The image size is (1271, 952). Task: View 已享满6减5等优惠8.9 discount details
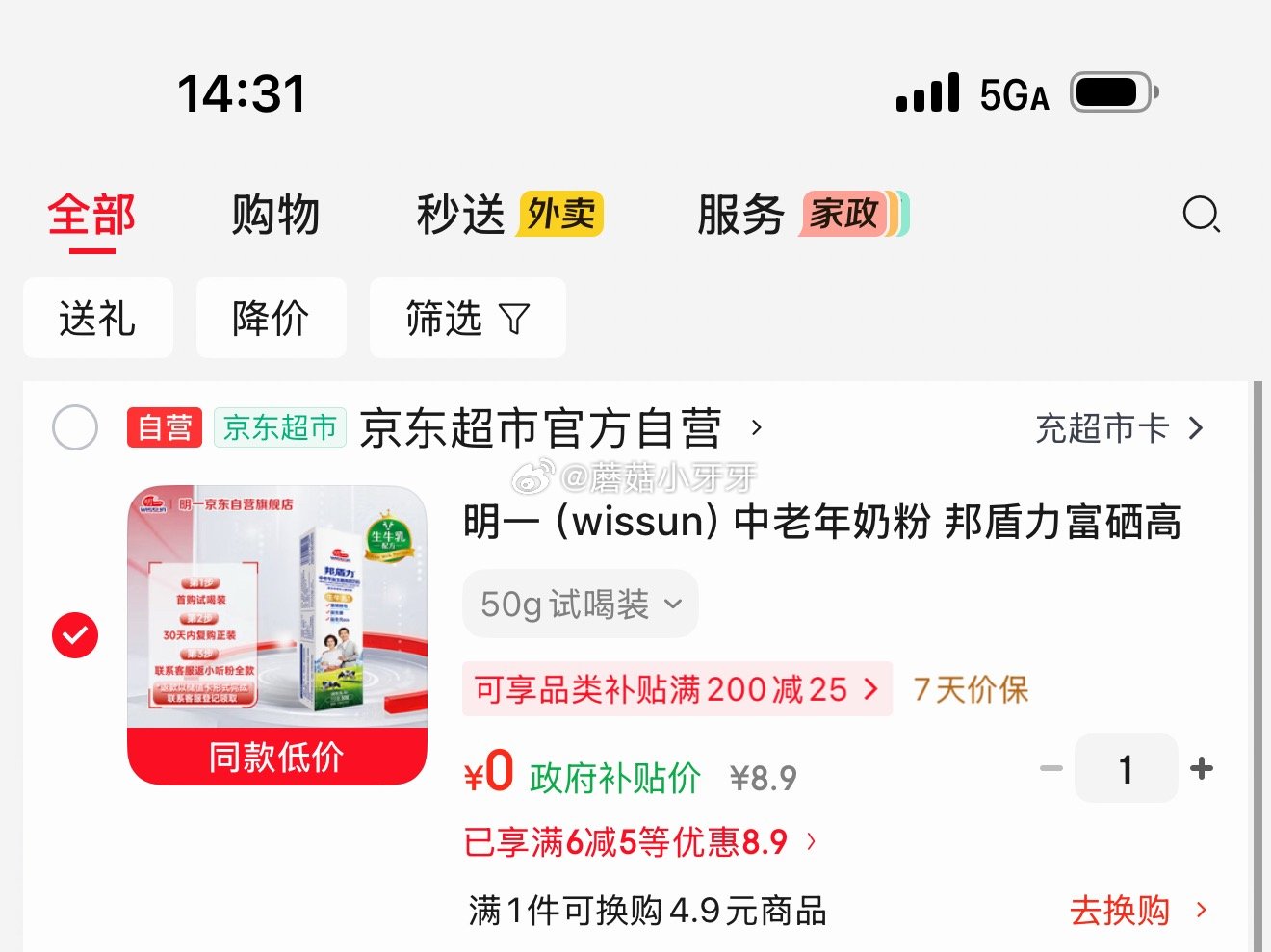[639, 842]
